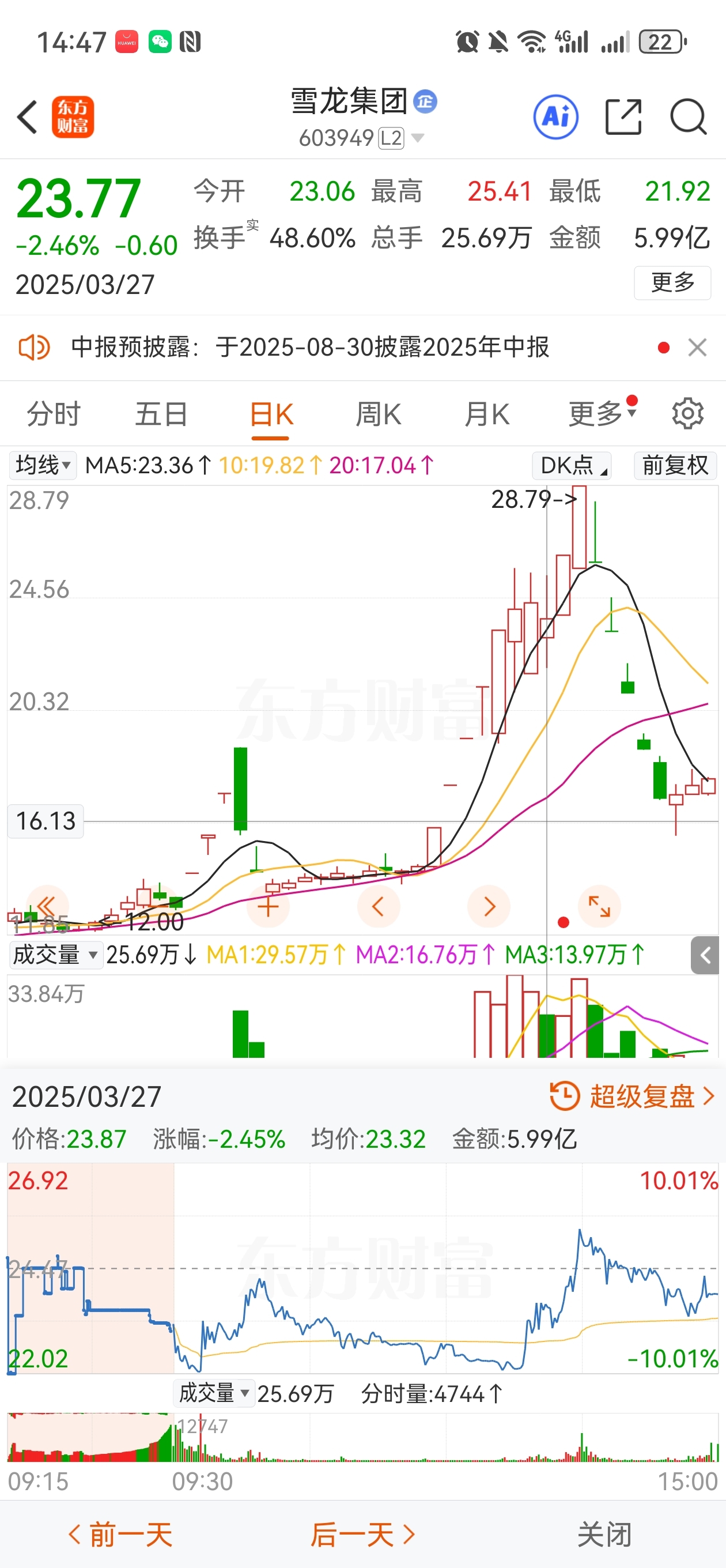
Task: Dismiss the 中报预披露 notice
Action: [697, 348]
